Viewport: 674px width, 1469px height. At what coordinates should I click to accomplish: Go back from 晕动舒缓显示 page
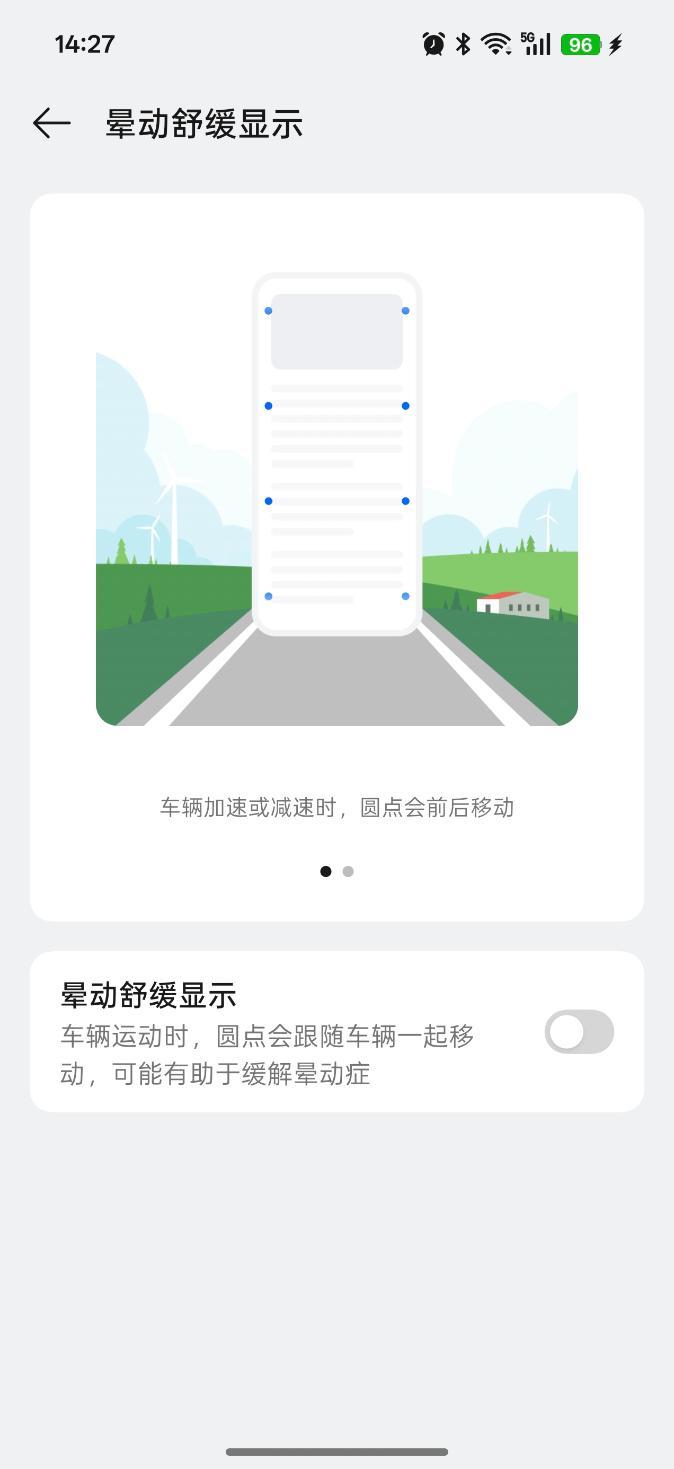pos(52,123)
